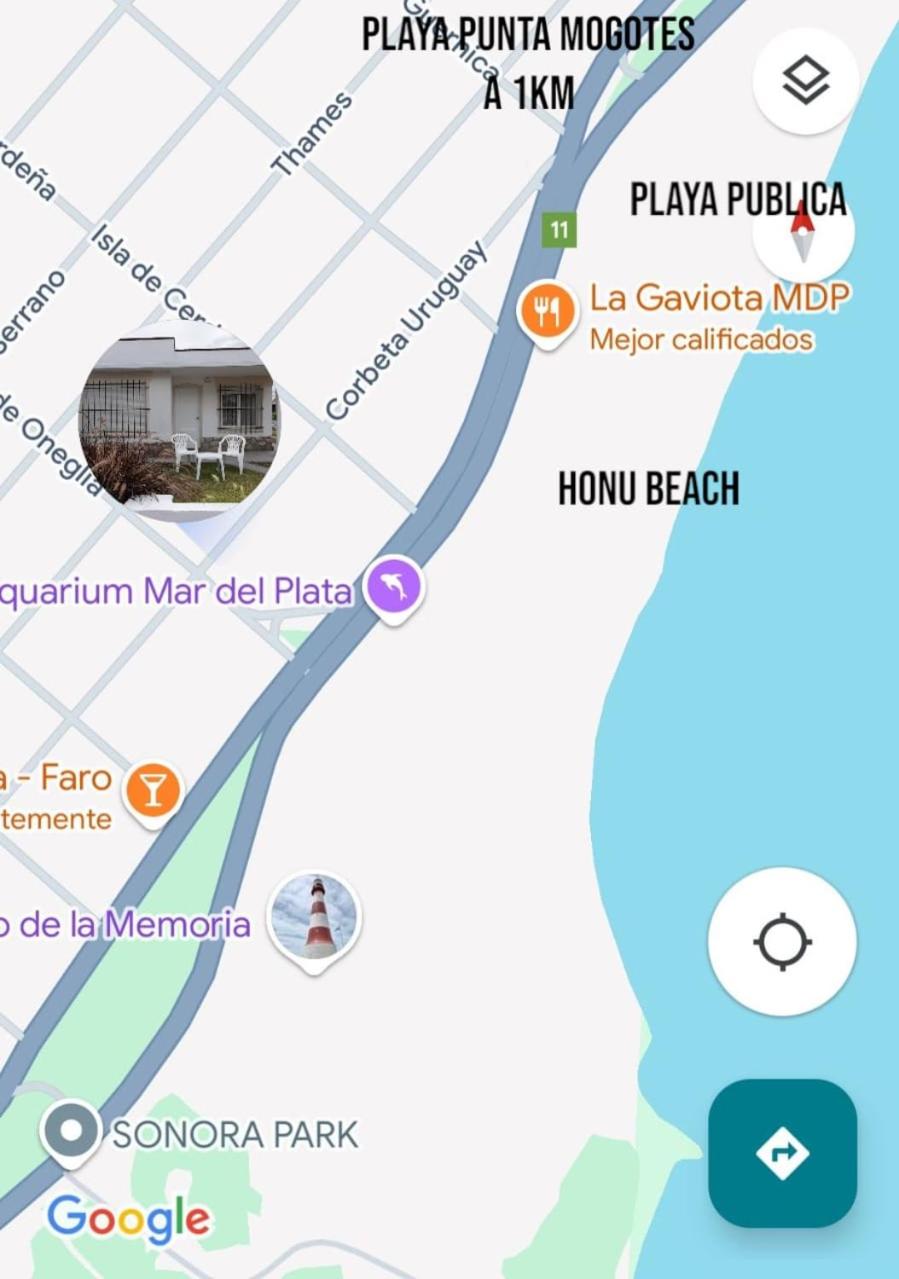Viewport: 899px width, 1279px height.
Task: Tap the Faro cocktail bar marker
Action: click(x=153, y=792)
